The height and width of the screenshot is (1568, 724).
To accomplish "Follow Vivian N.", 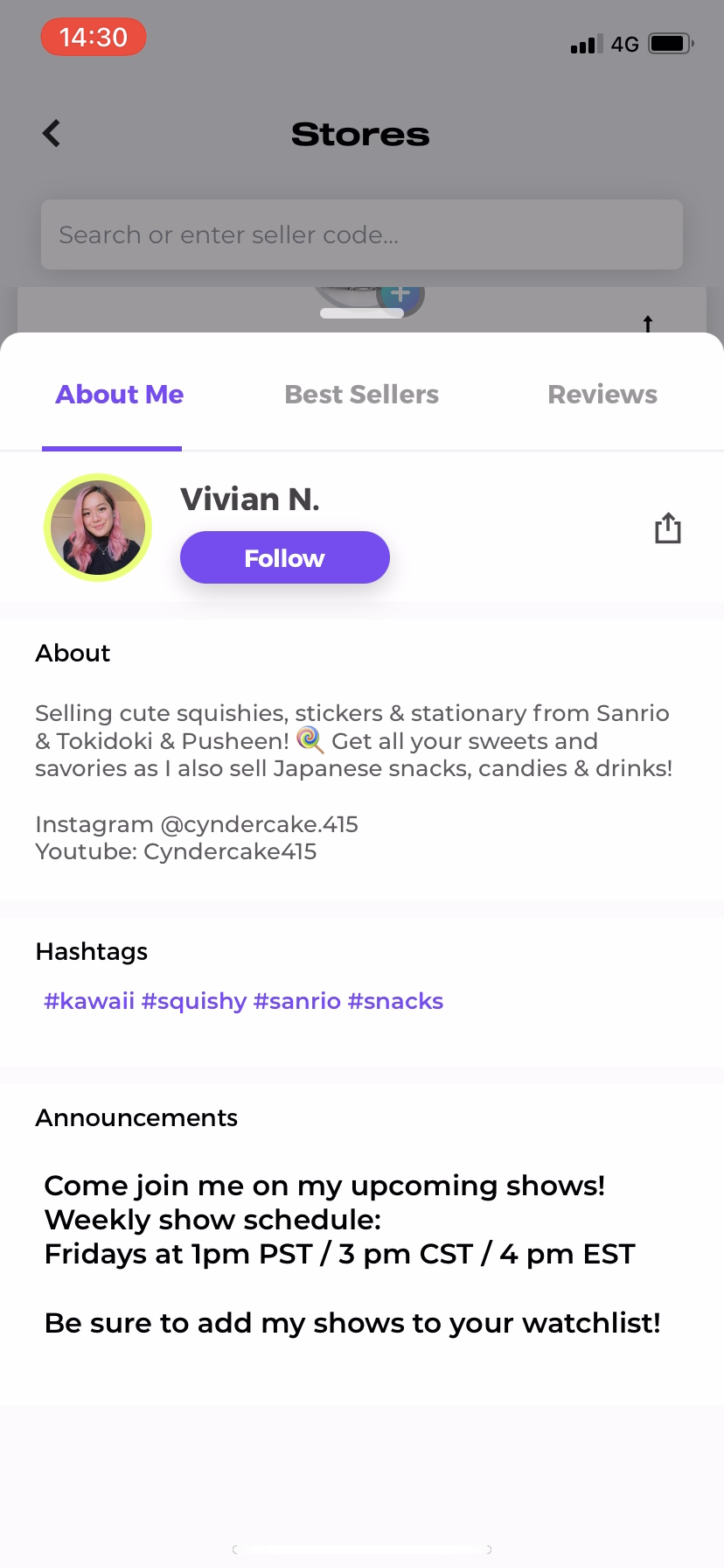I will [x=284, y=557].
